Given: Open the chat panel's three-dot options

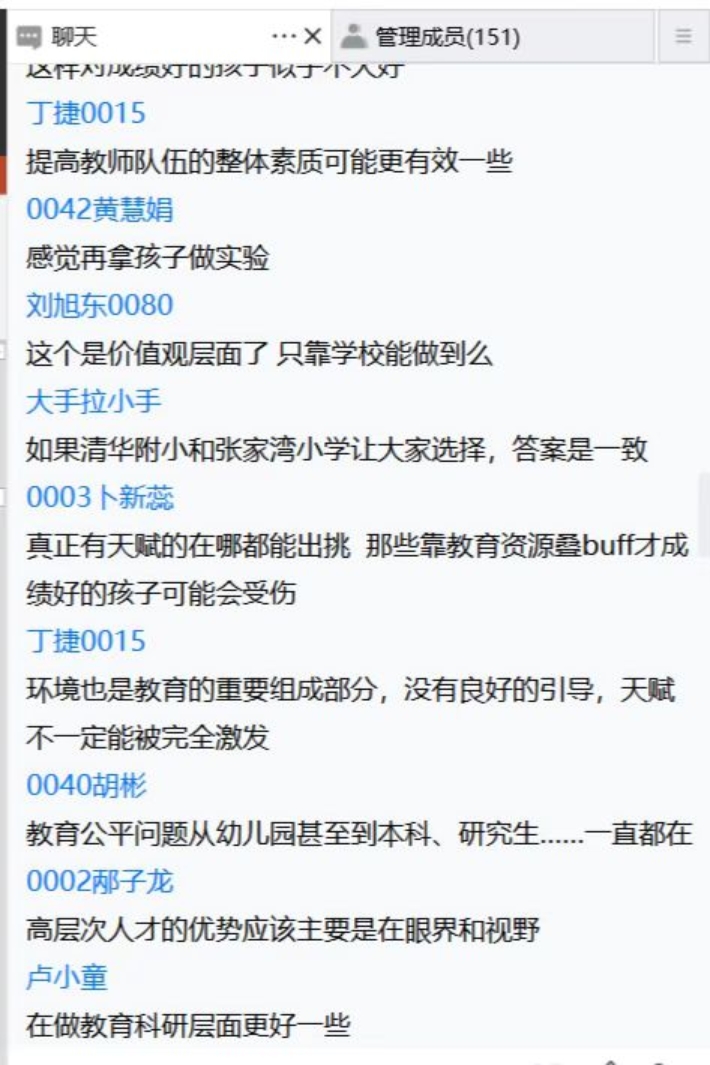Looking at the screenshot, I should 283,37.
